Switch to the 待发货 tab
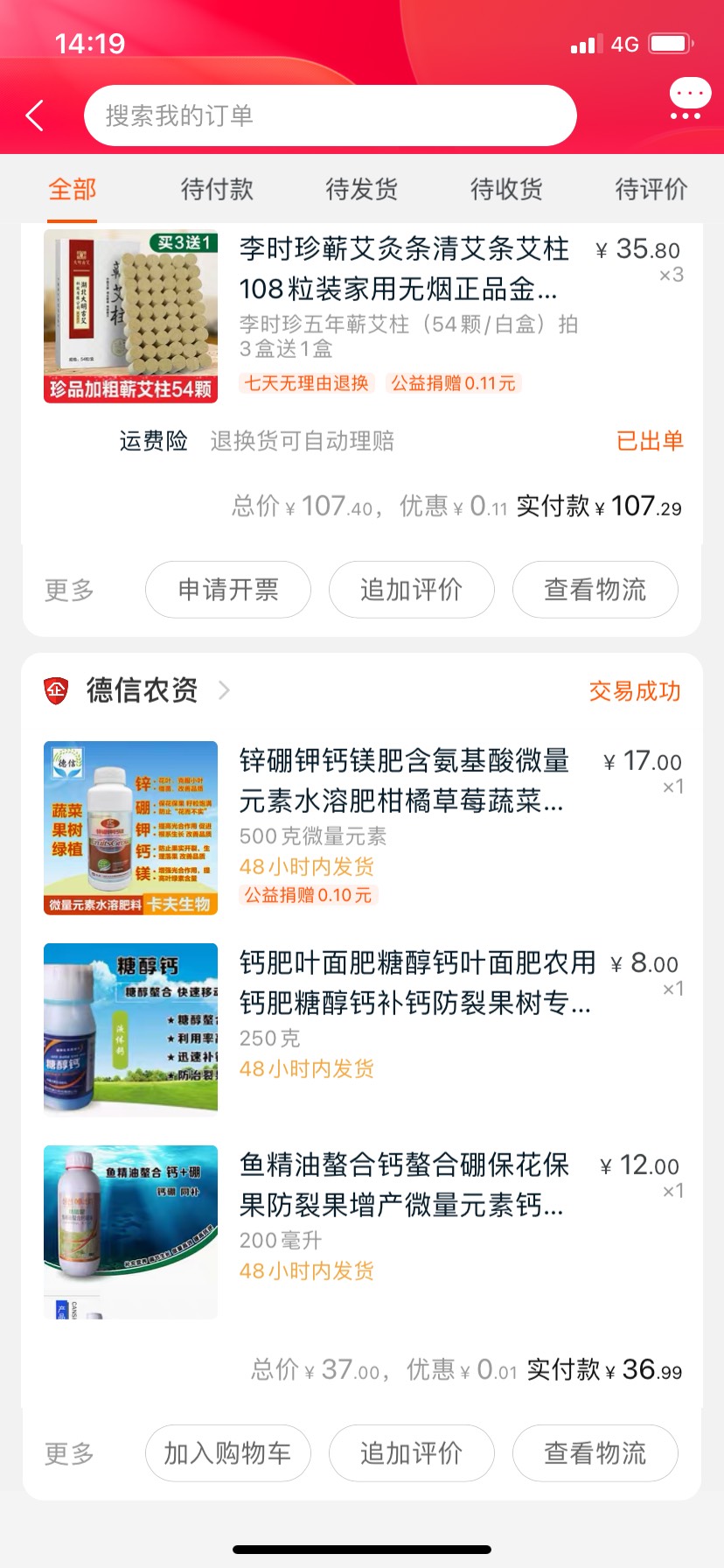Image resolution: width=724 pixels, height=1568 pixels. [362, 189]
